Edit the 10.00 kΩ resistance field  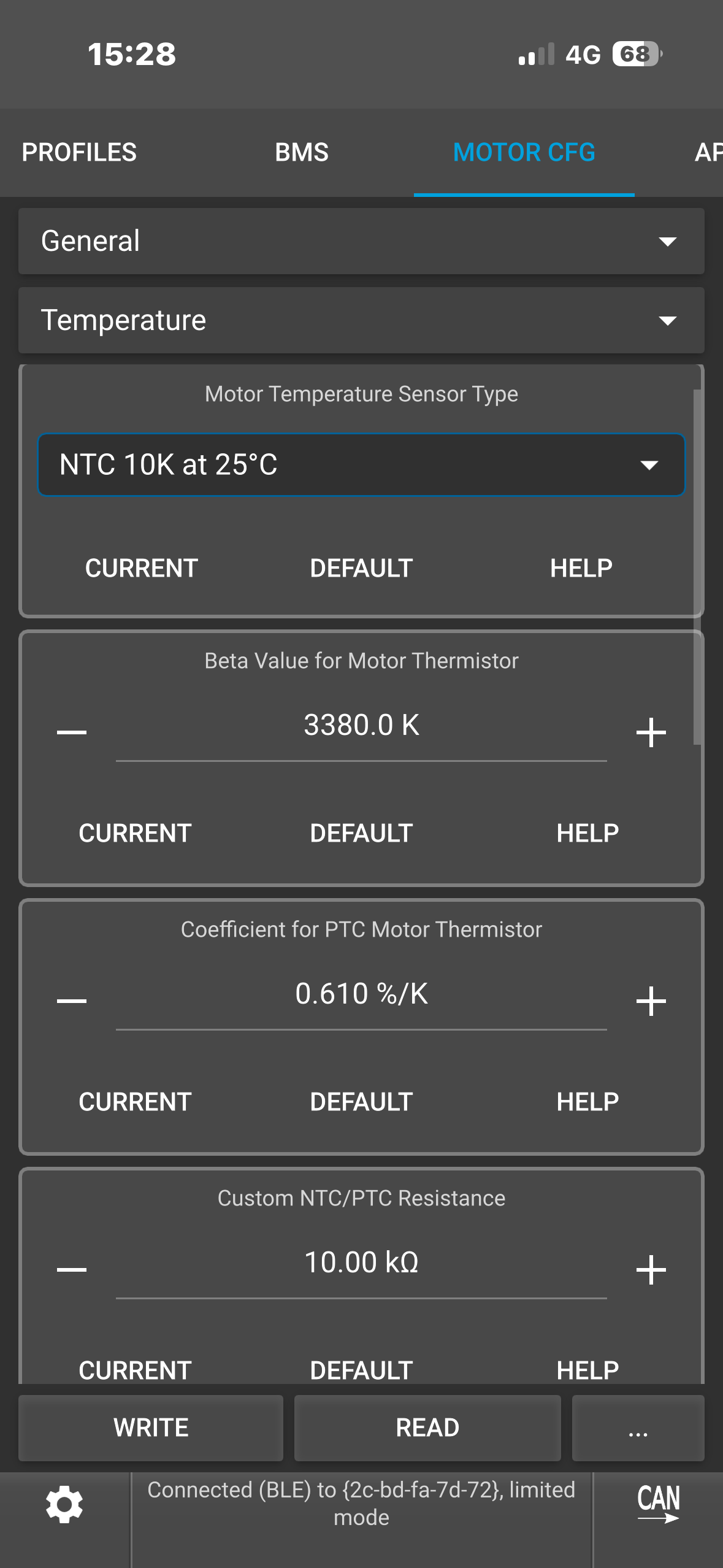point(361,1263)
